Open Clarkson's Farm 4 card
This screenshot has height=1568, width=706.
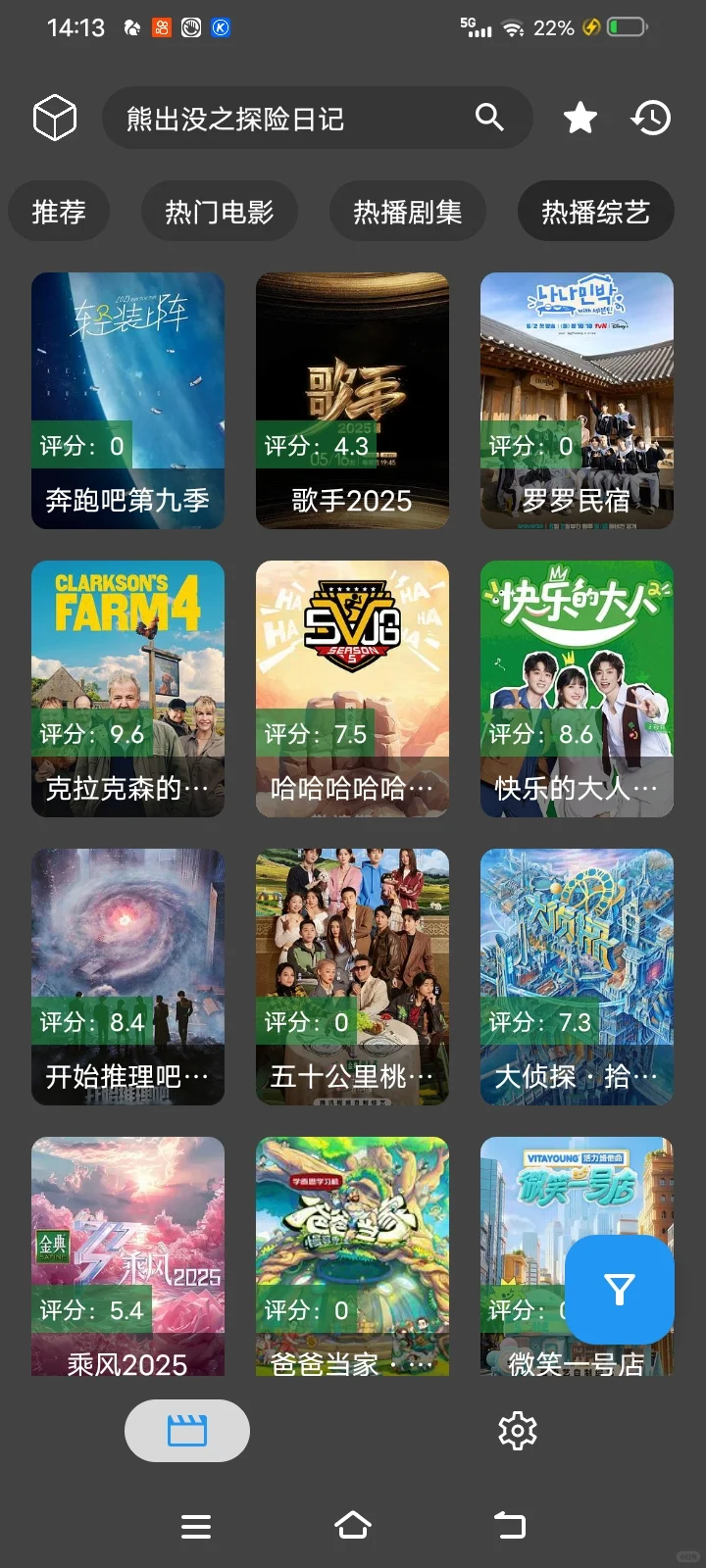127,689
